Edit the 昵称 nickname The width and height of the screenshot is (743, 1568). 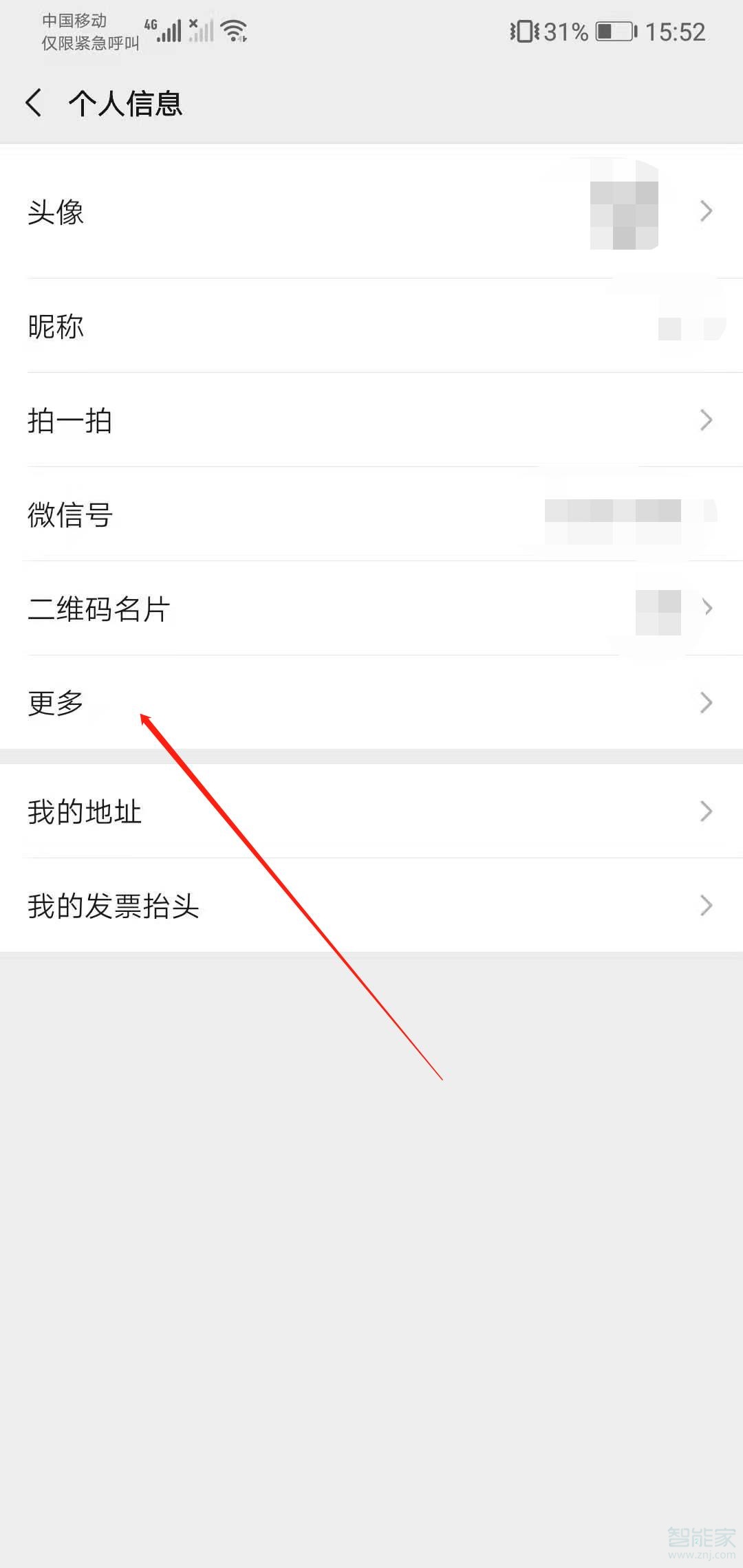371,326
